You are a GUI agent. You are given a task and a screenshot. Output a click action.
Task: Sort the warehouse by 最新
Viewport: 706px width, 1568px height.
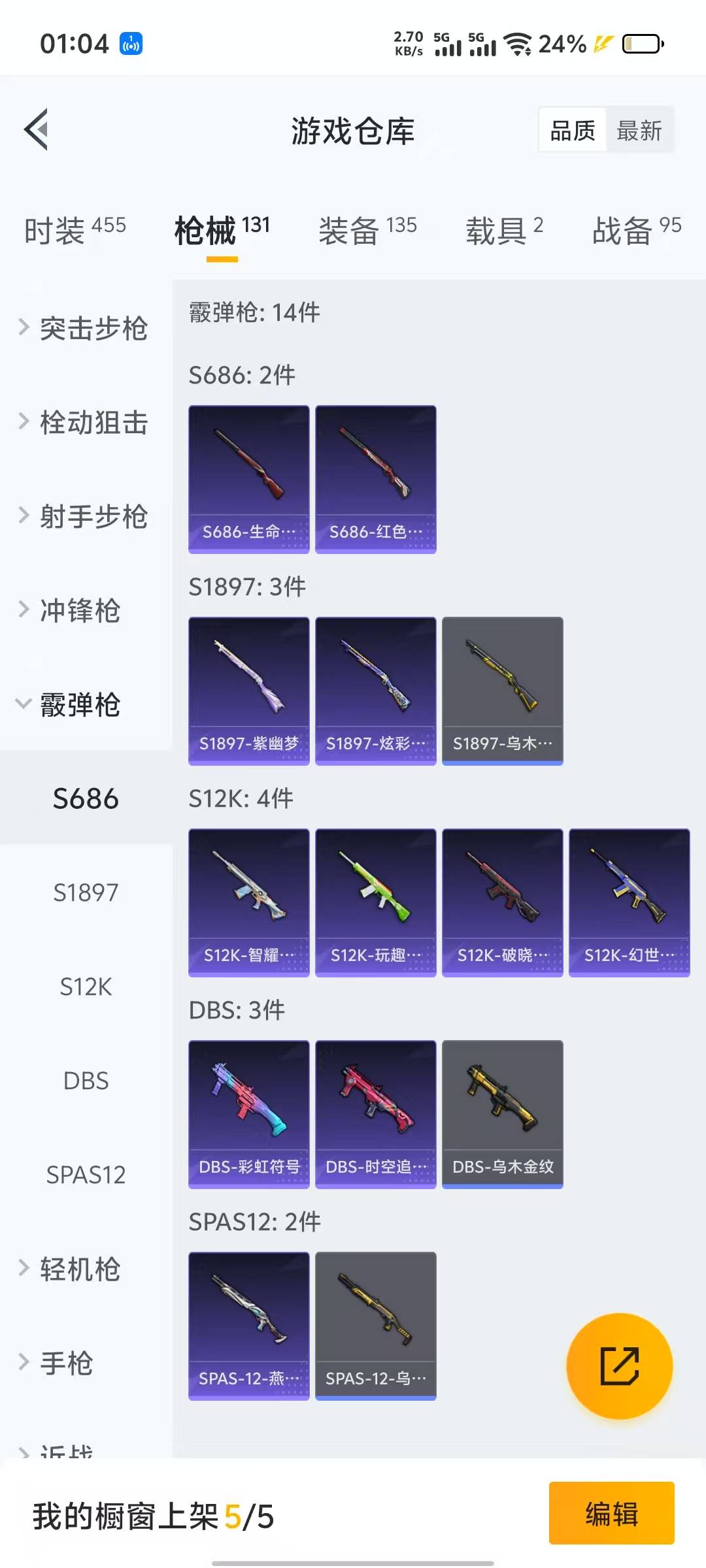(x=639, y=131)
